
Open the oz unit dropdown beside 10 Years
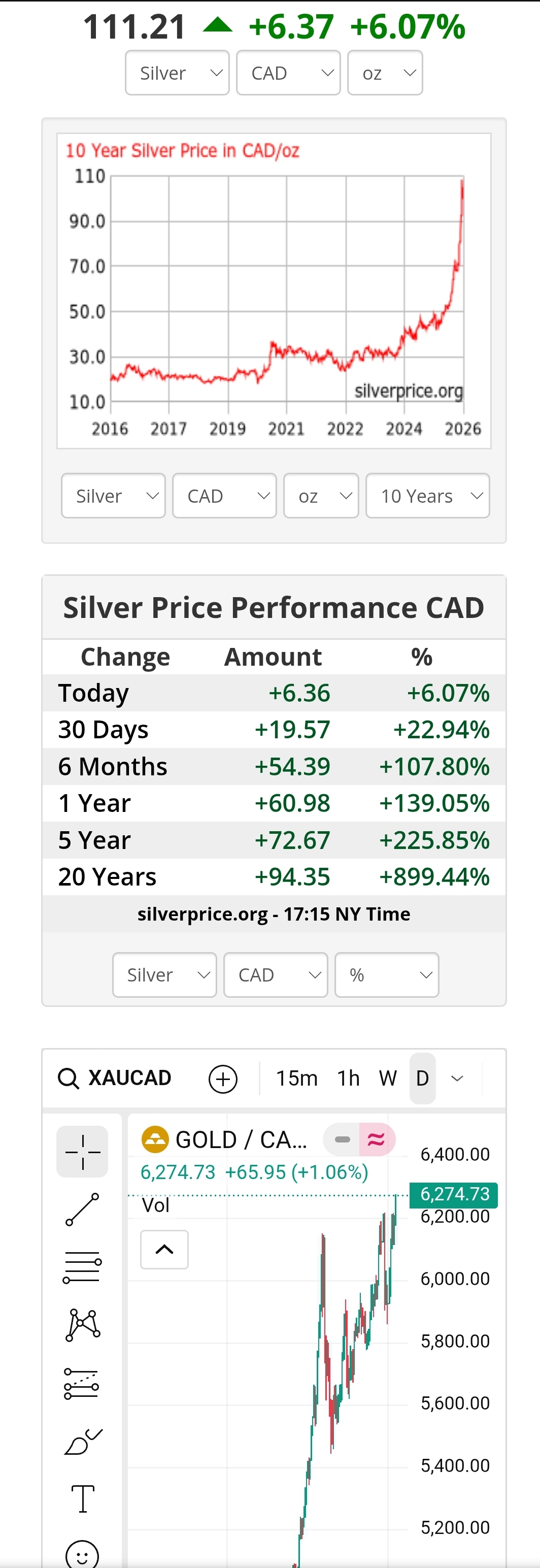coord(321,496)
